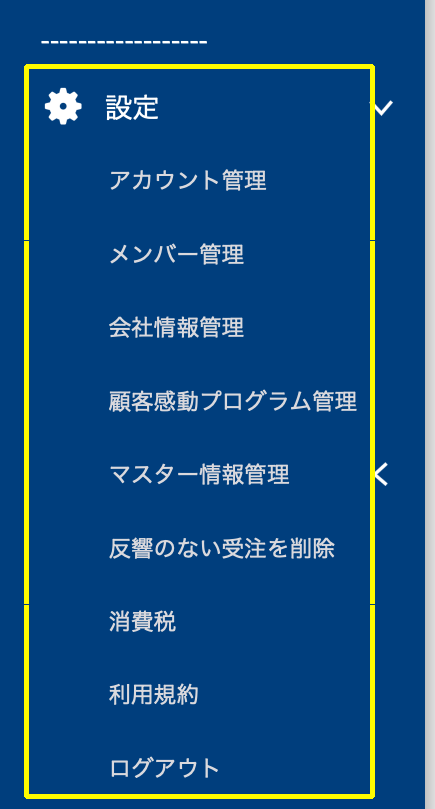The image size is (435, 809).
Task: Go to 会社情報管理
Action: pos(176,328)
